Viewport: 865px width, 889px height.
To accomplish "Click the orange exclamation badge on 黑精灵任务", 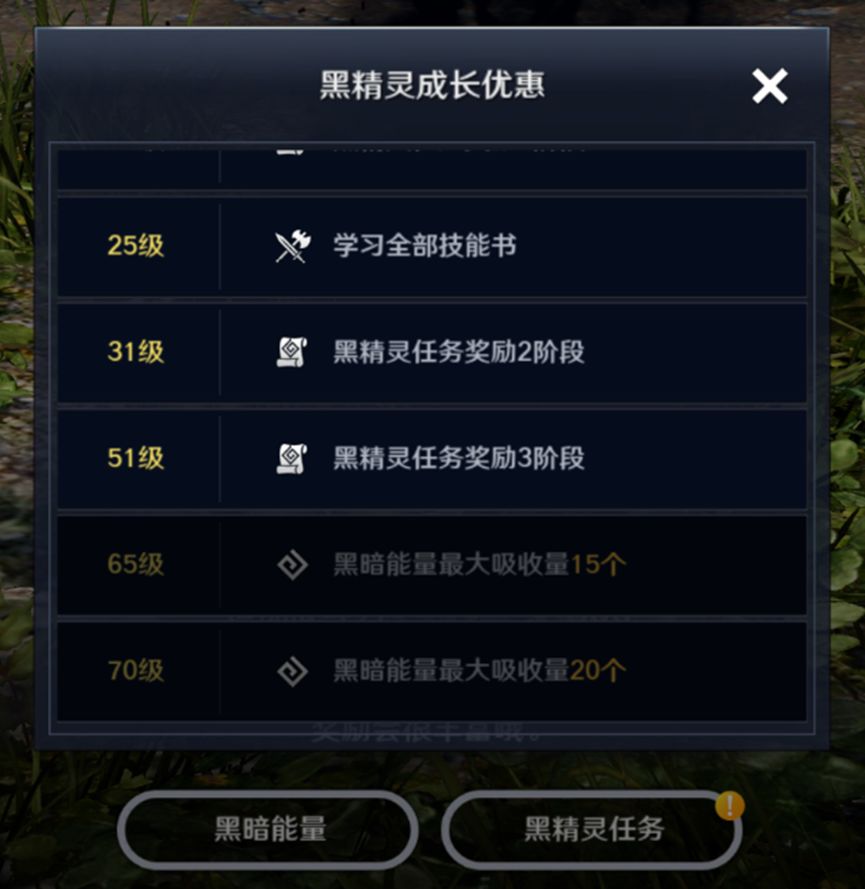I will click(731, 803).
